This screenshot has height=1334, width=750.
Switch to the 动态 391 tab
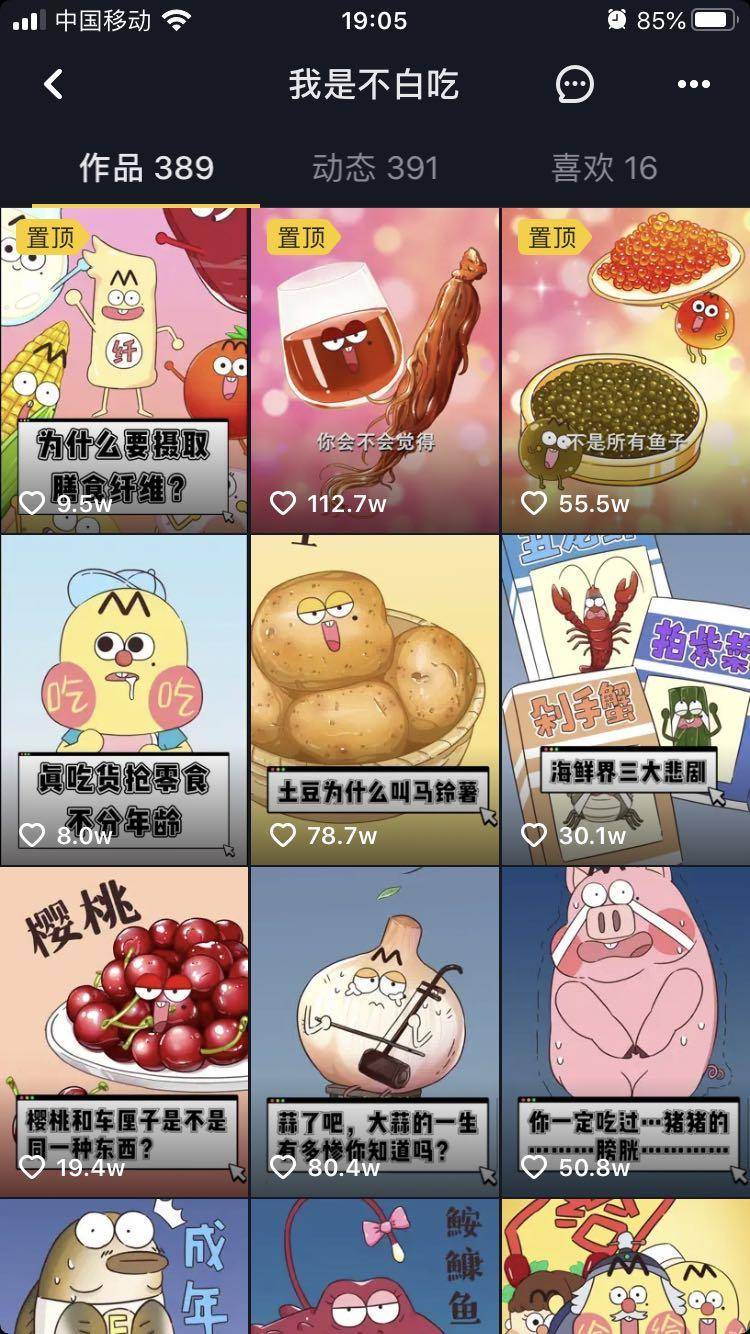tap(374, 168)
